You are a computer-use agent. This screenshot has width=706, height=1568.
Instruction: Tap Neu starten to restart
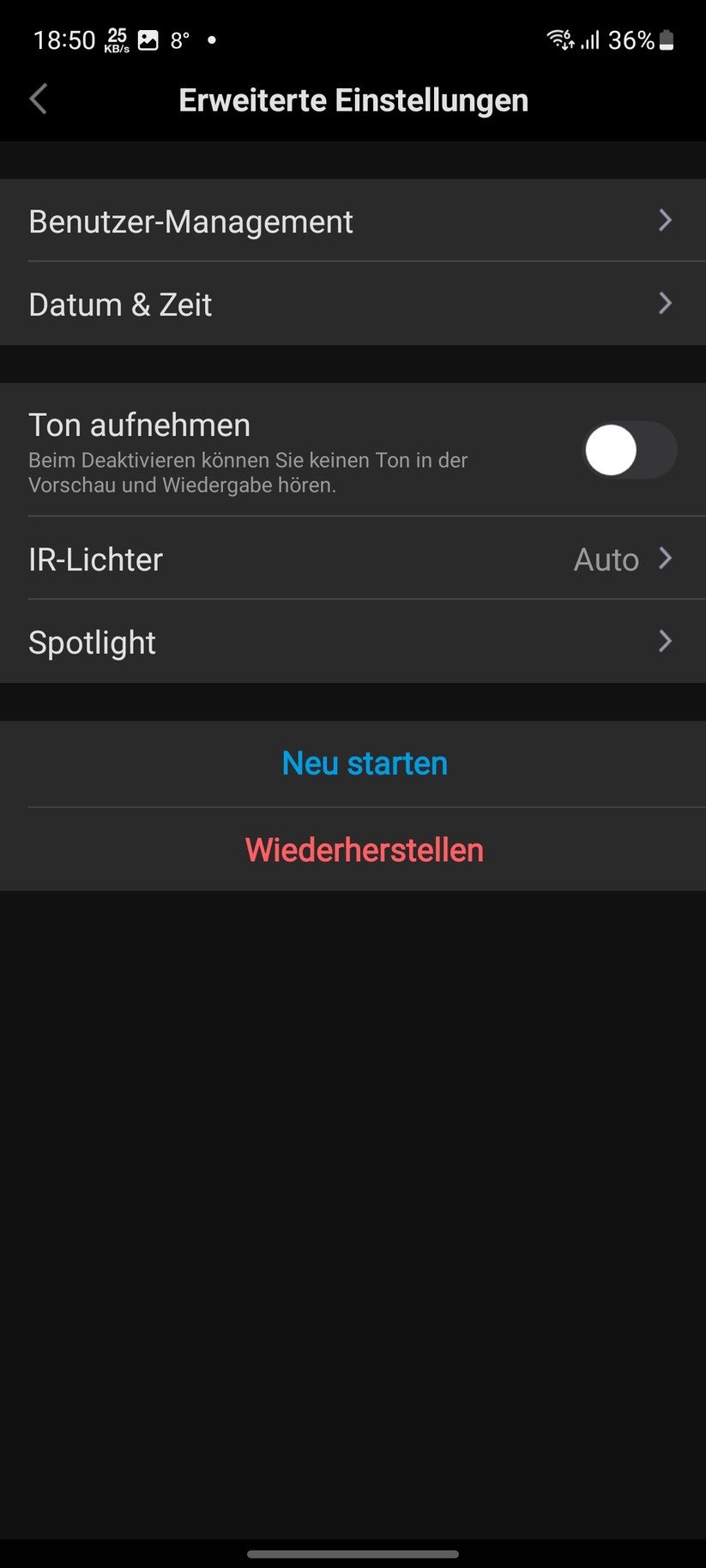[x=364, y=763]
